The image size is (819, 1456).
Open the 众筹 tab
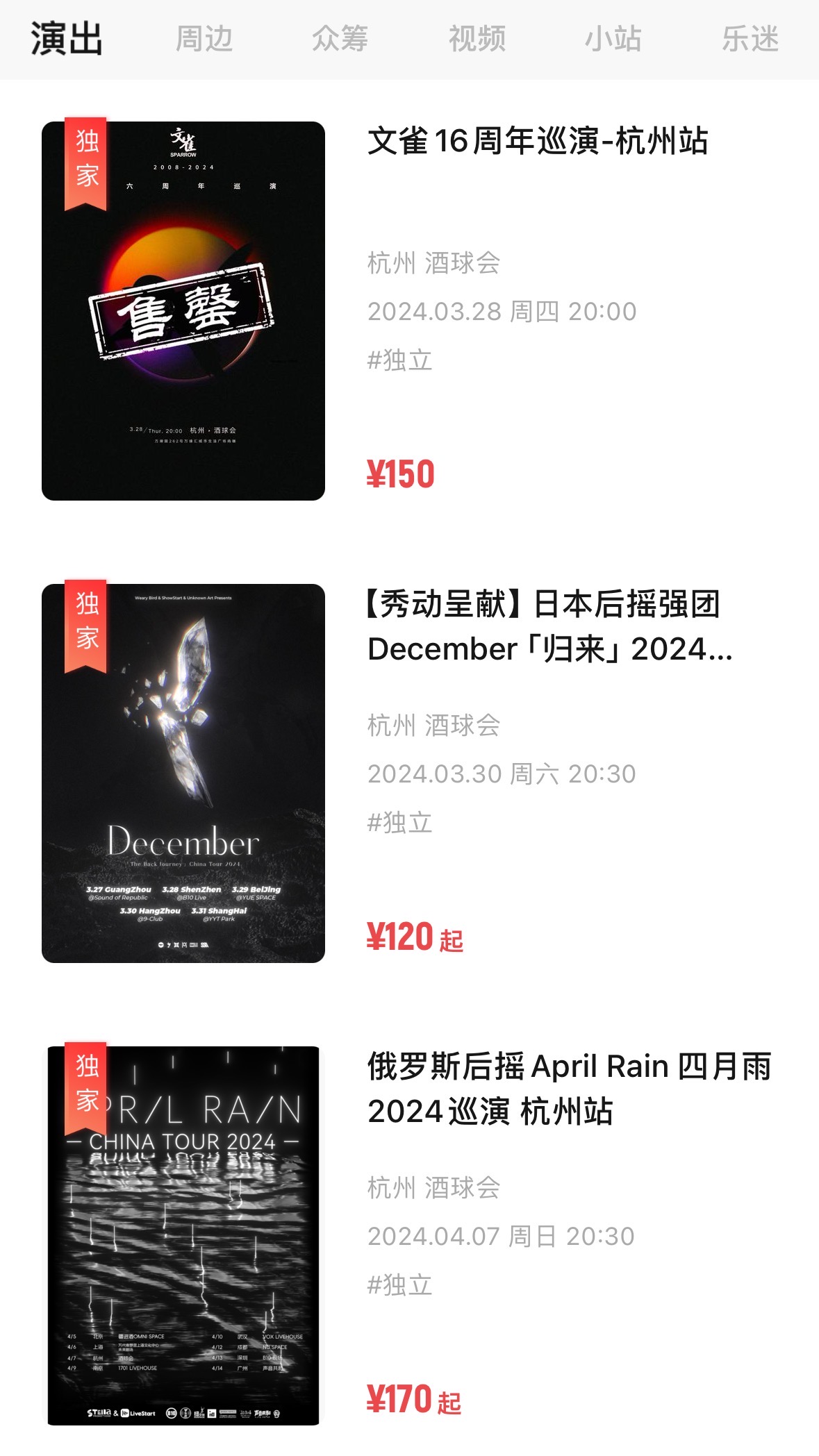[340, 39]
